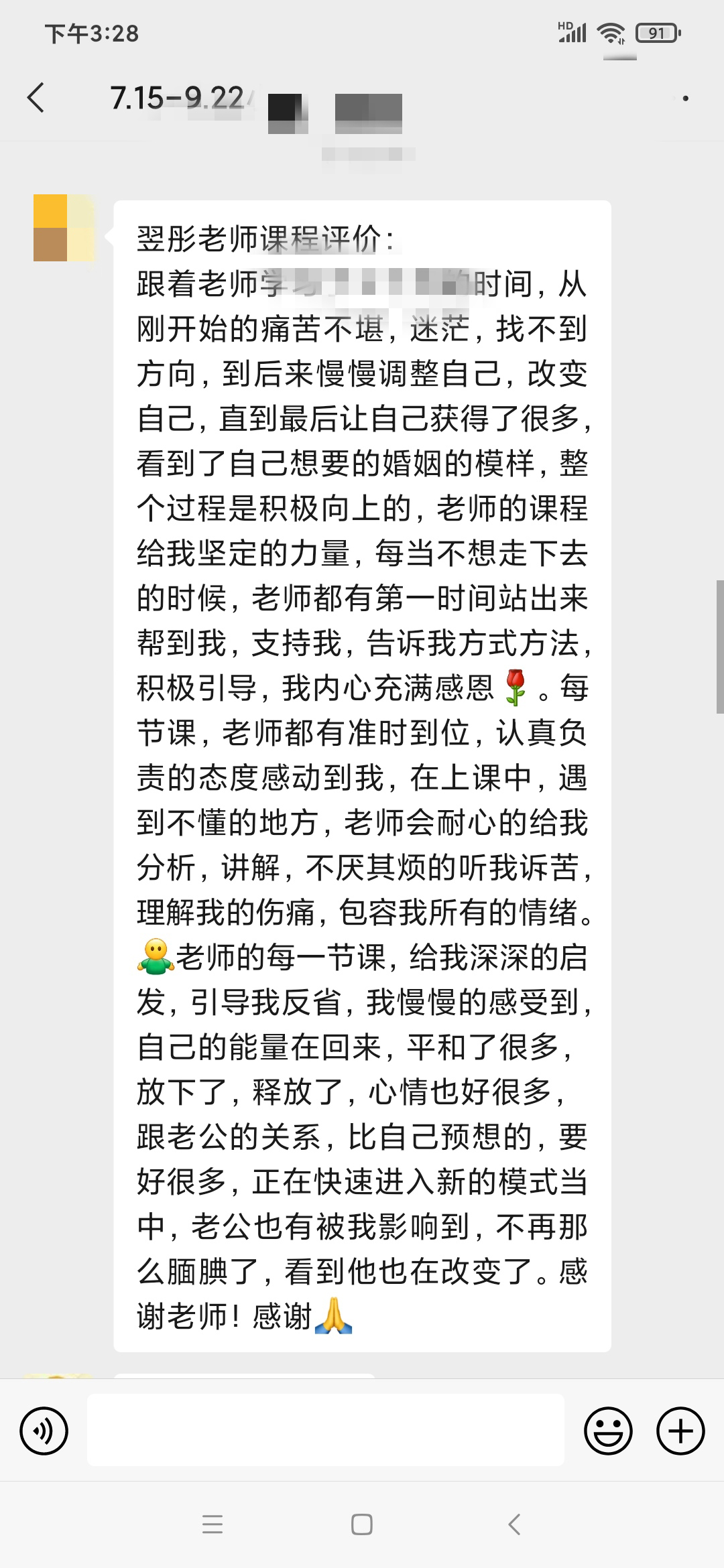This screenshot has height=1568, width=724.
Task: Tap the system home button
Action: 361,1524
